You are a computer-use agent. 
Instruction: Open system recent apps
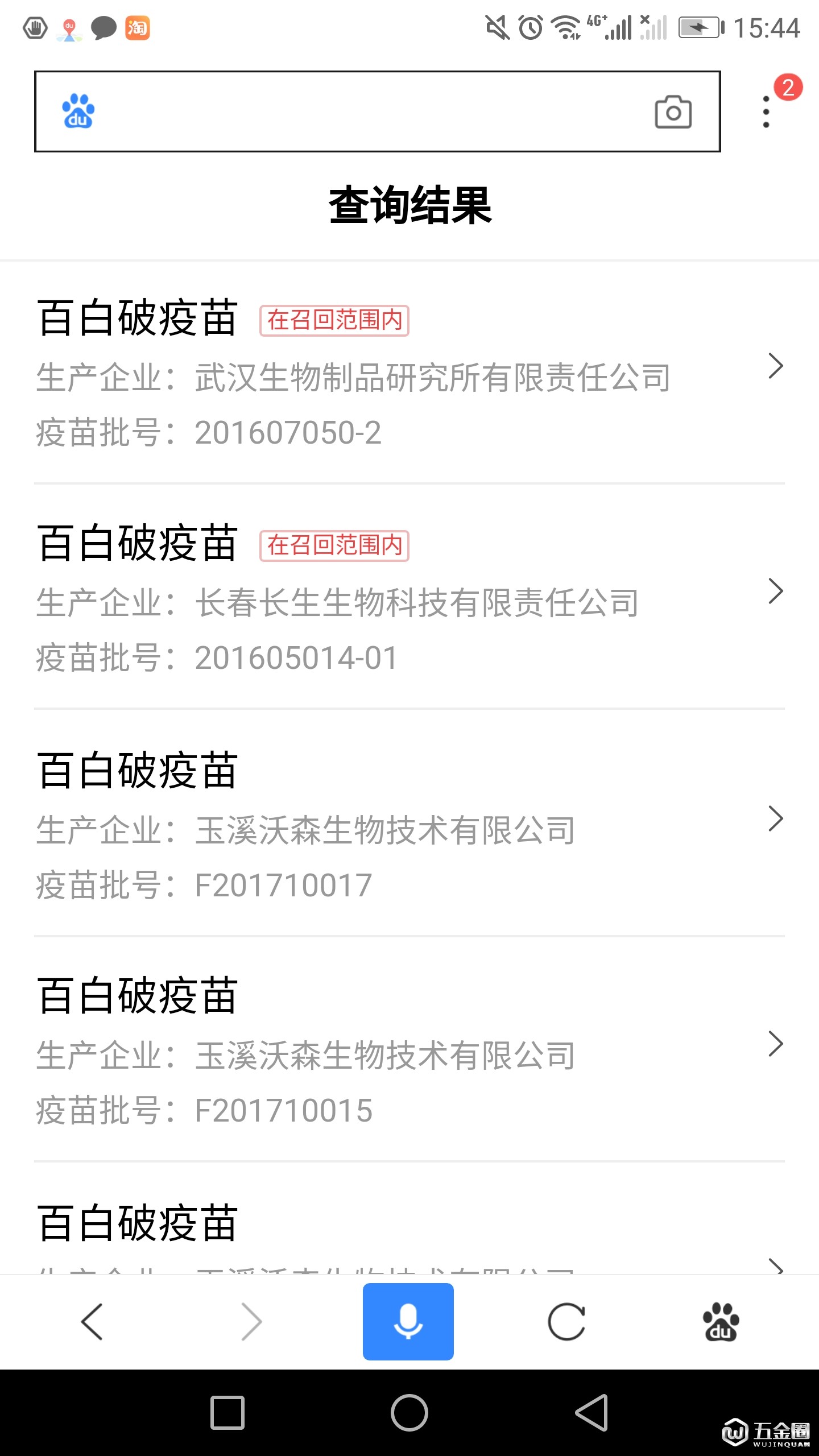coord(227,1412)
